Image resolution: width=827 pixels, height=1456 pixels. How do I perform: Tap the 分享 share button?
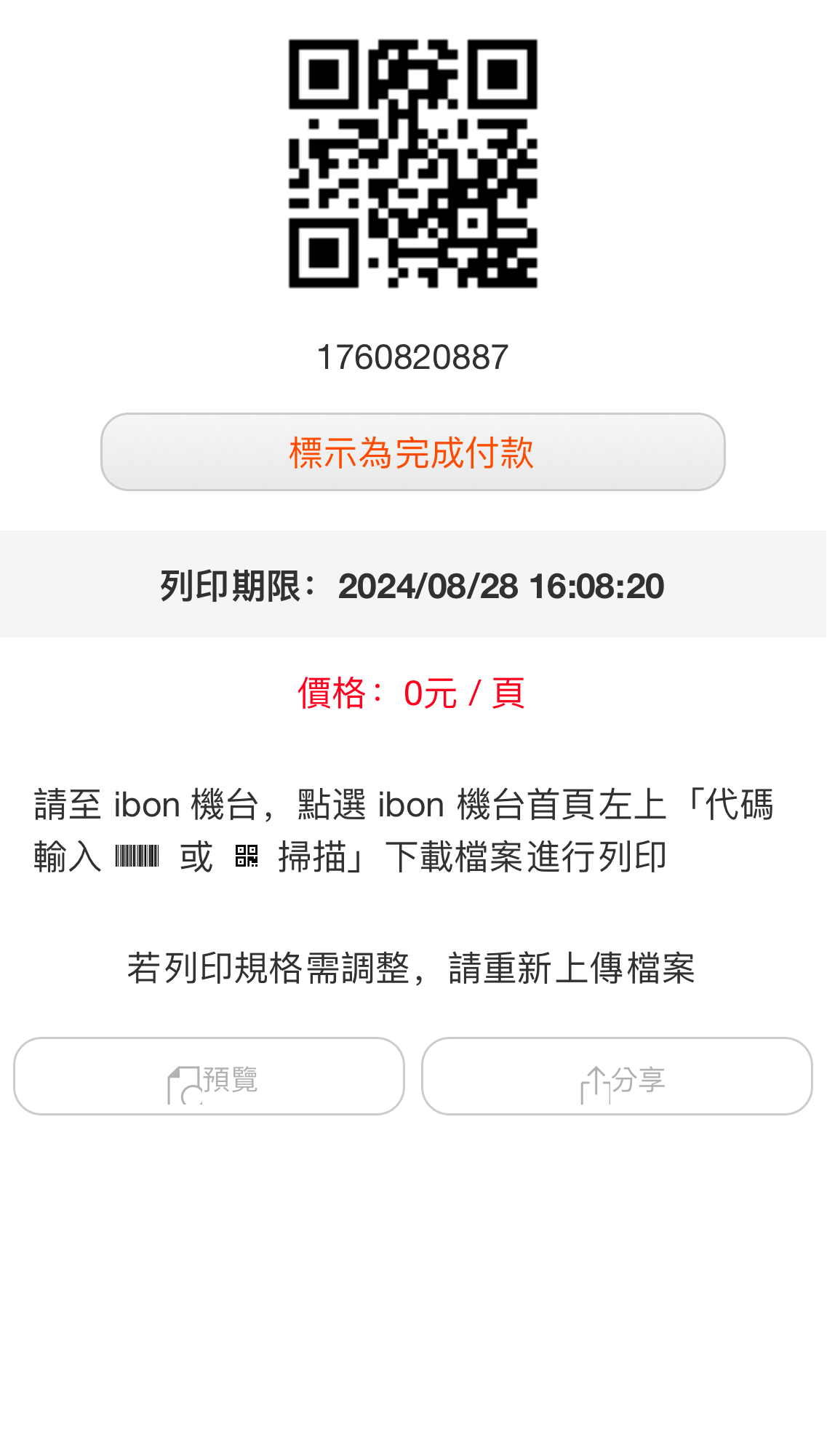617,1076
